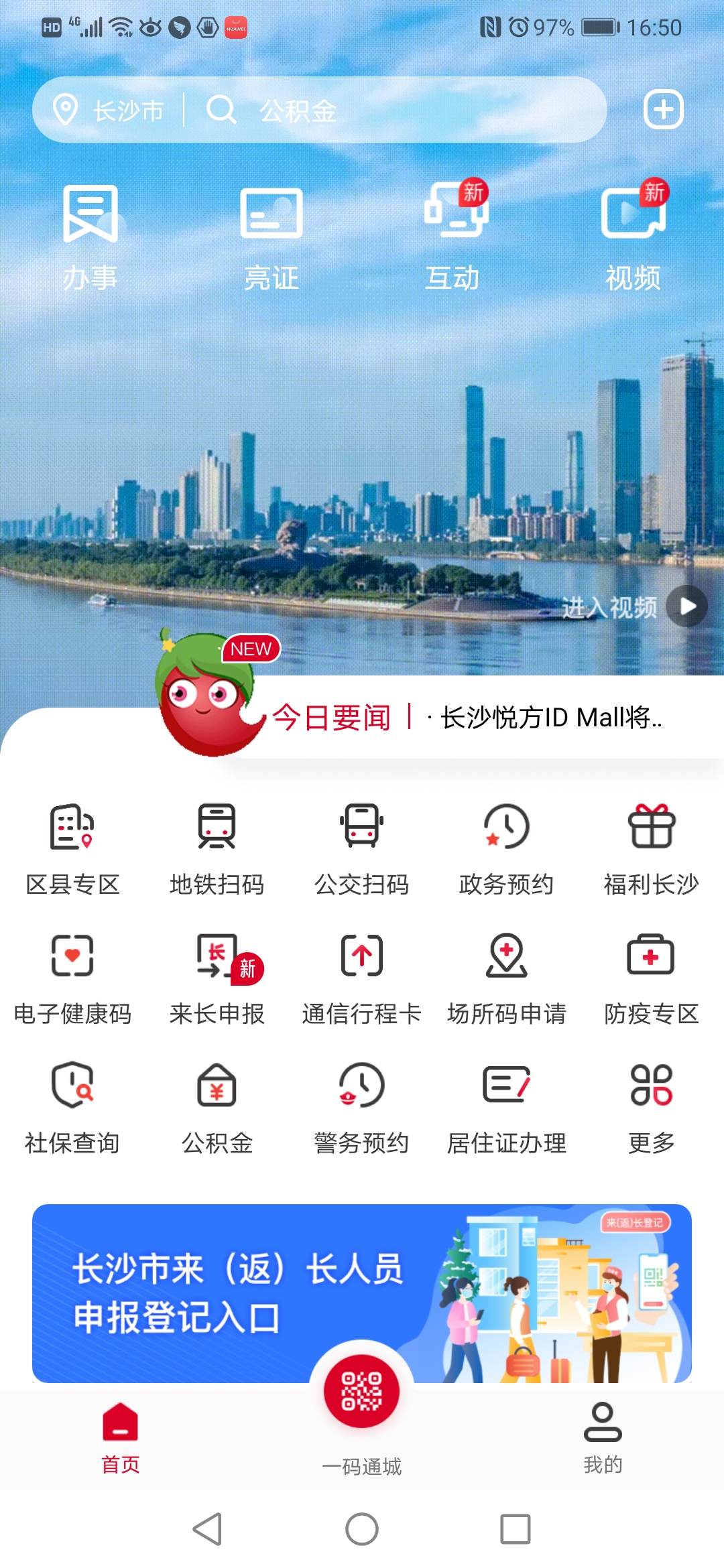The image size is (724, 1568).
Task: Read the 今日要闻 headline about 长沙悦方ID Mall
Action: click(x=550, y=718)
